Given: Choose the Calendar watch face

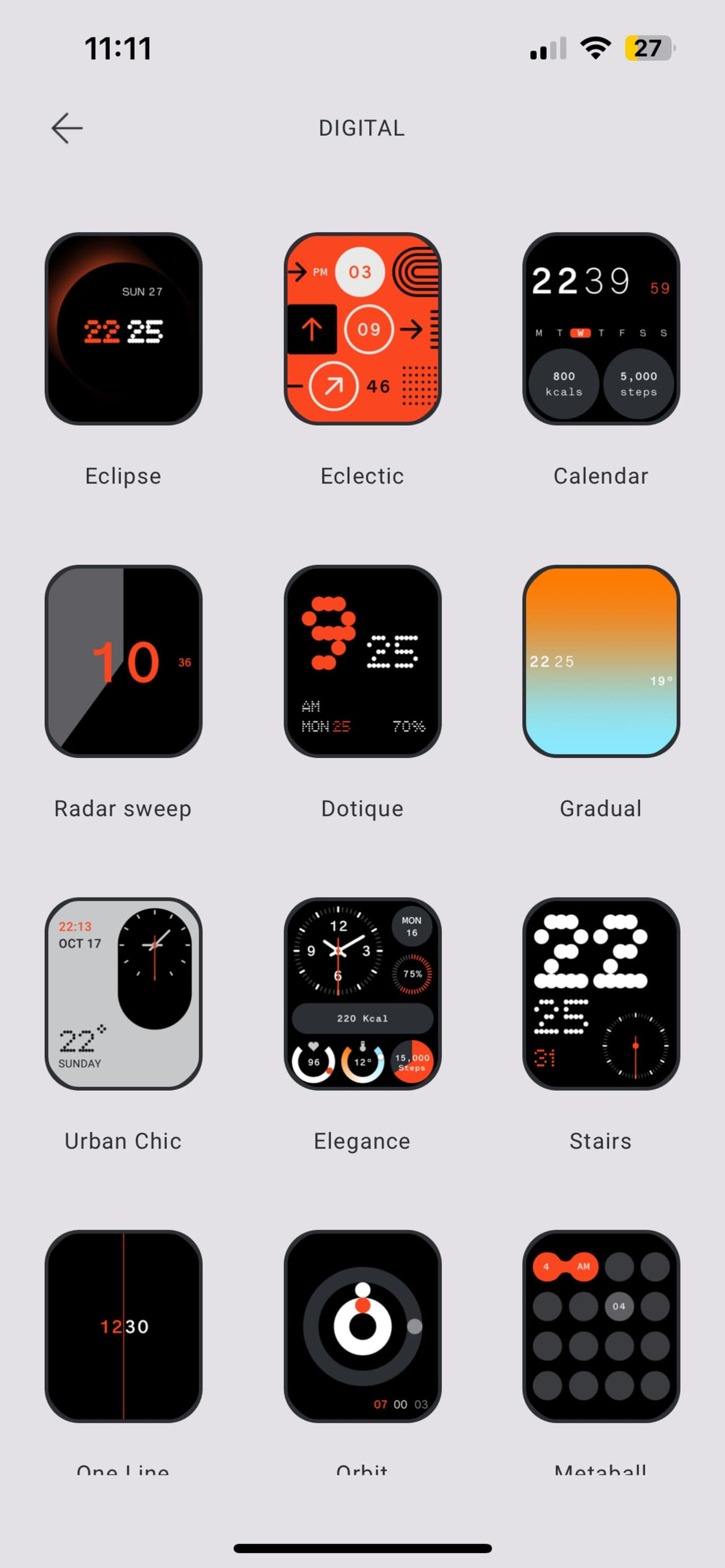Looking at the screenshot, I should [x=601, y=329].
